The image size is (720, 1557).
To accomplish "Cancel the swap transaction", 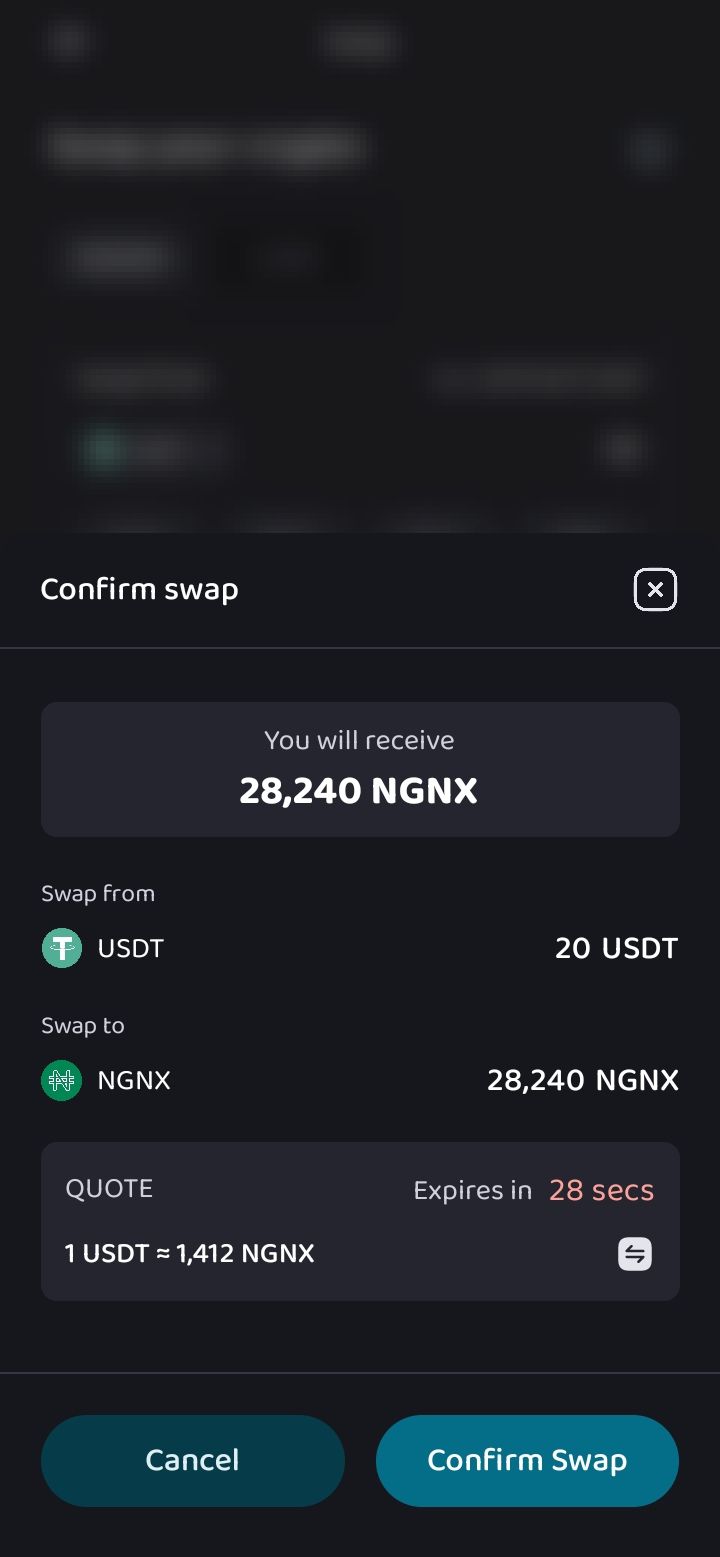I will click(x=192, y=1460).
